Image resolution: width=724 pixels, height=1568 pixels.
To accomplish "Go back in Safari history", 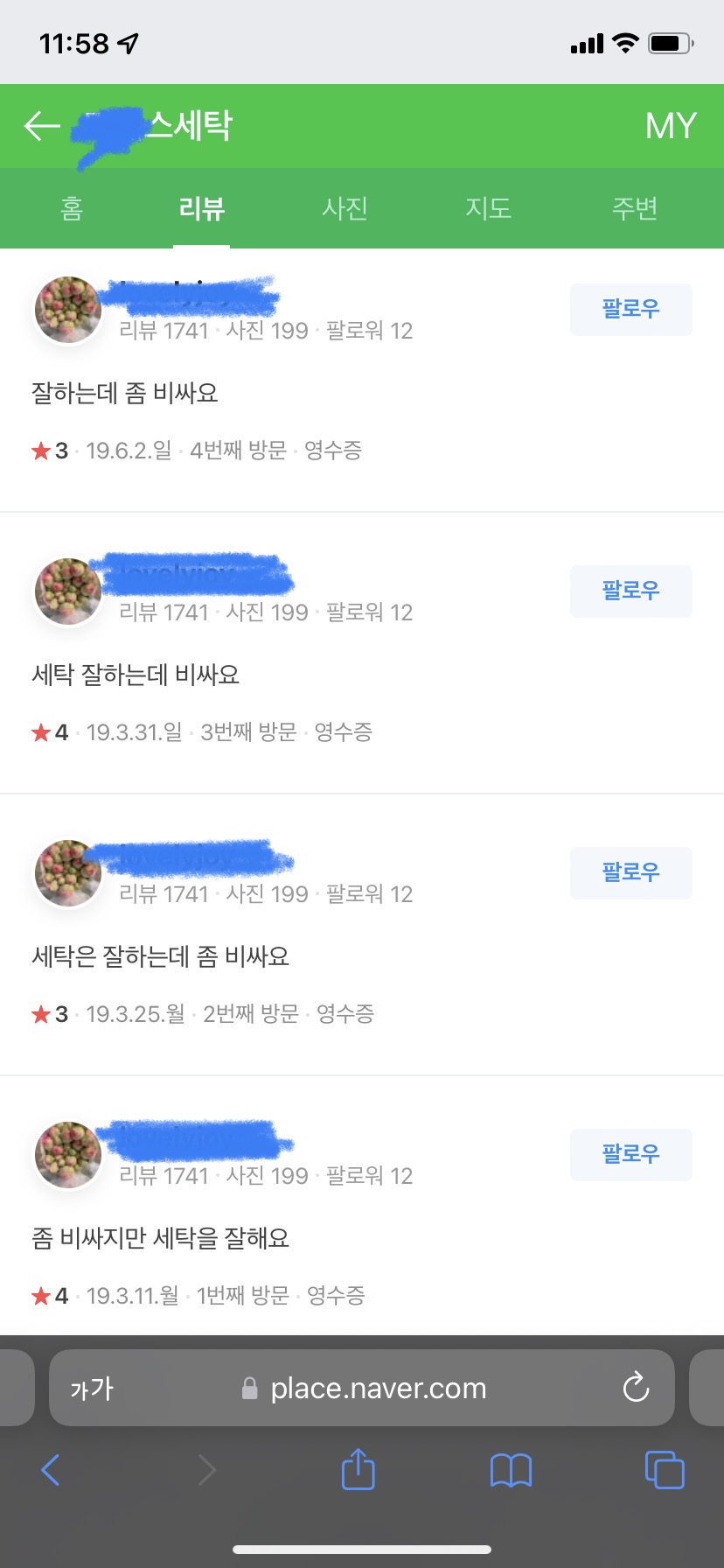I will [51, 1470].
